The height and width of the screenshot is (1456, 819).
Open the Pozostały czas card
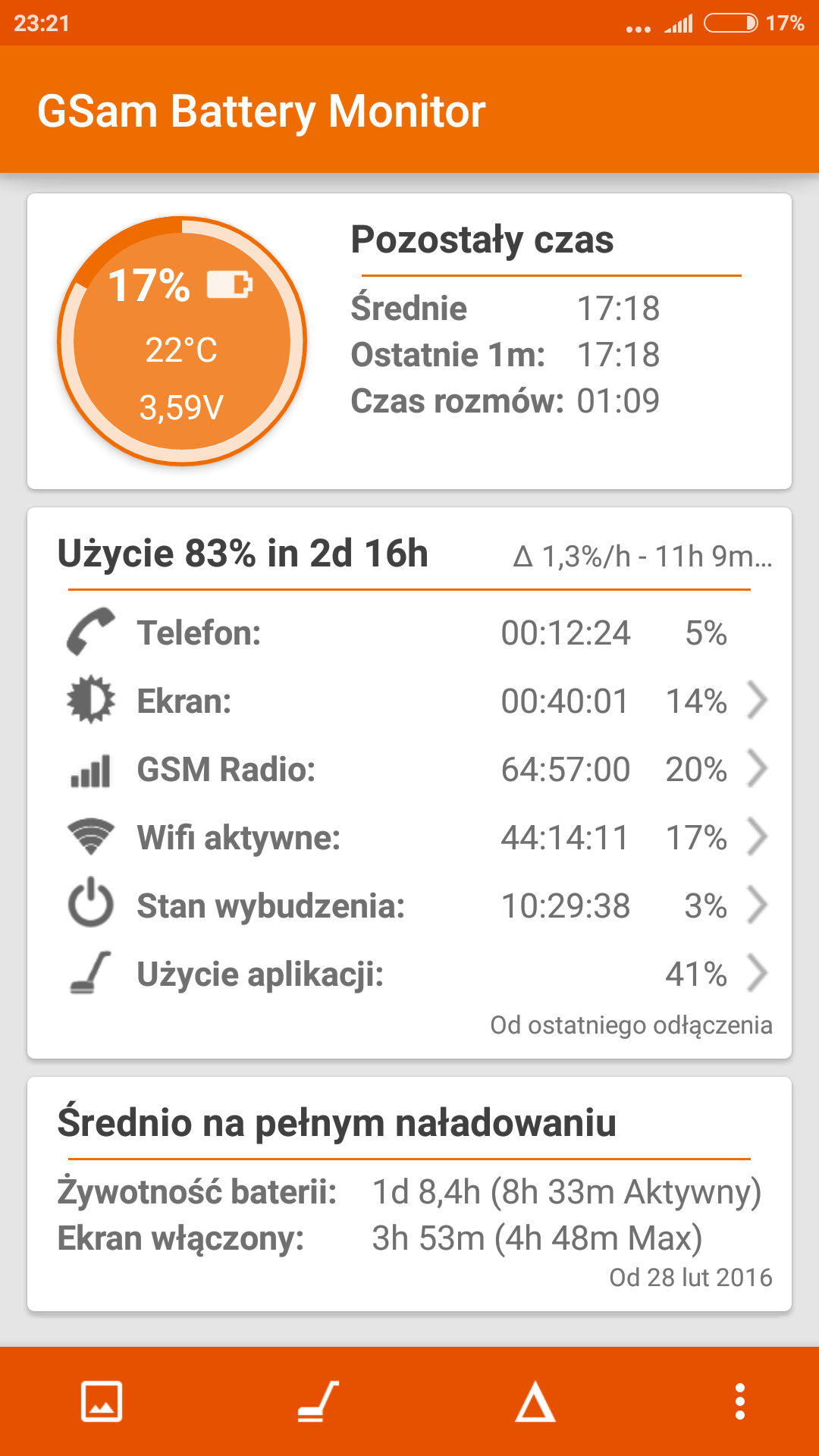coord(546,341)
